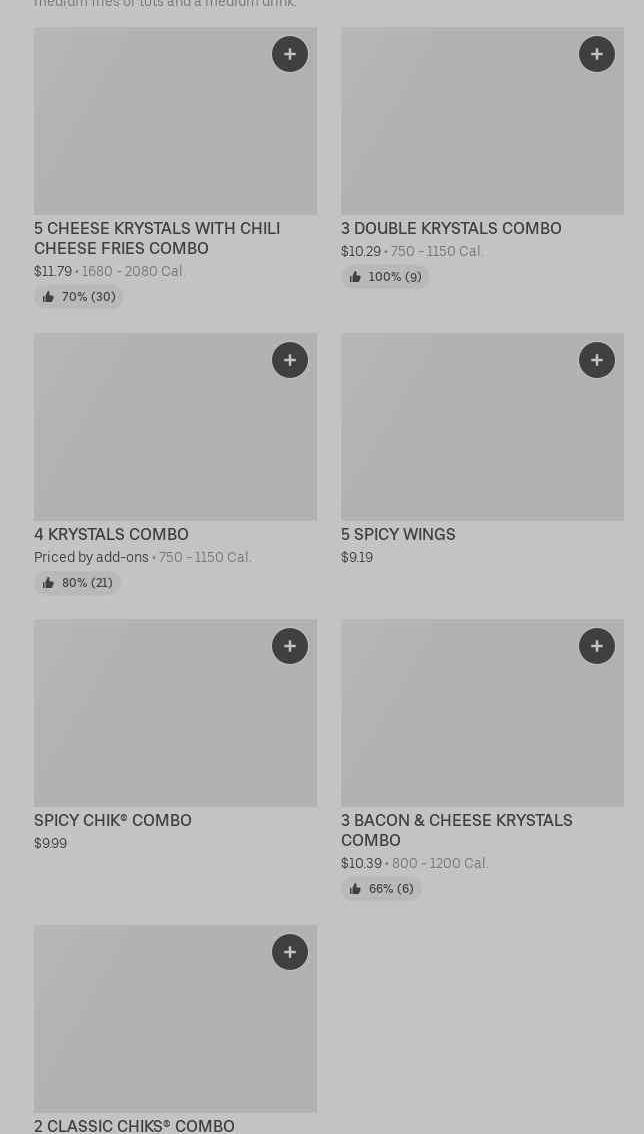Add Spicy Chik Combo to cart
This screenshot has height=1134, width=644.
pos(290,646)
